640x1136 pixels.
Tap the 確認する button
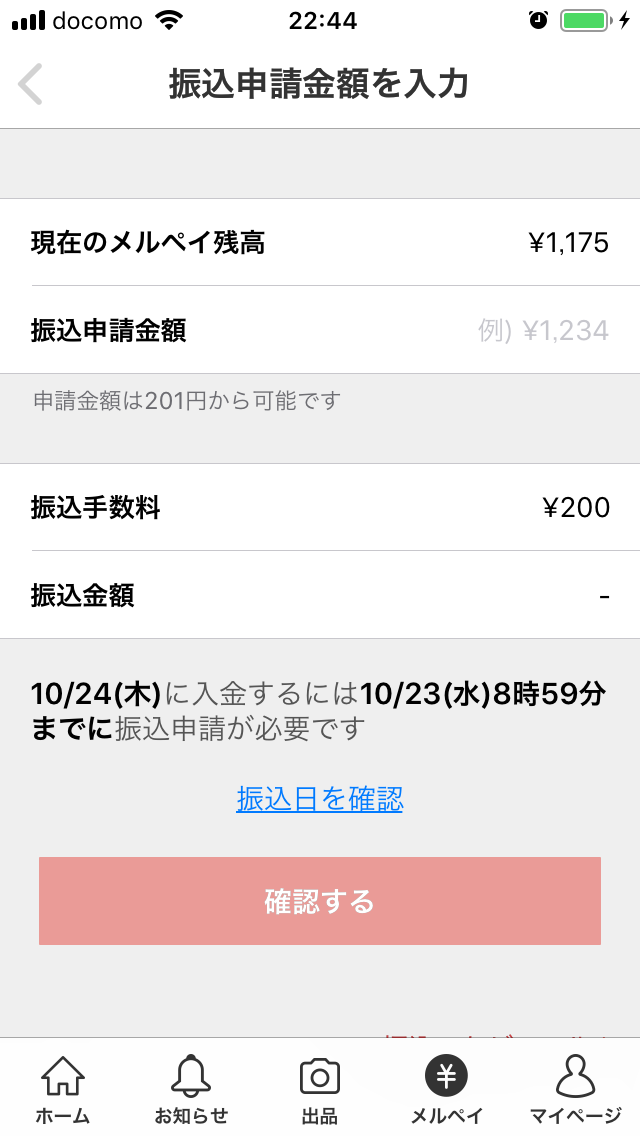pyautogui.click(x=320, y=901)
